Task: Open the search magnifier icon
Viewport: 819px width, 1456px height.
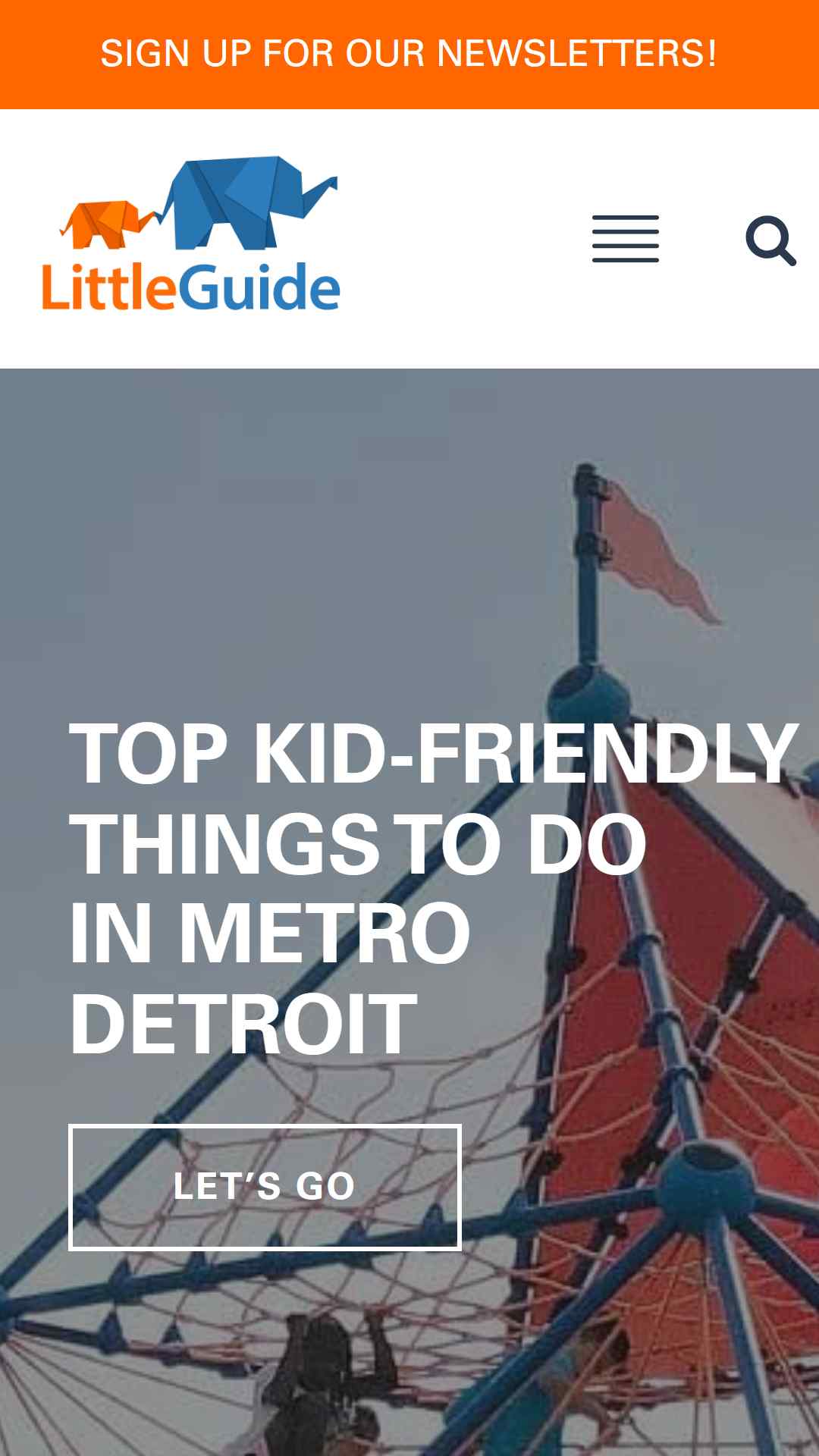Action: (770, 240)
